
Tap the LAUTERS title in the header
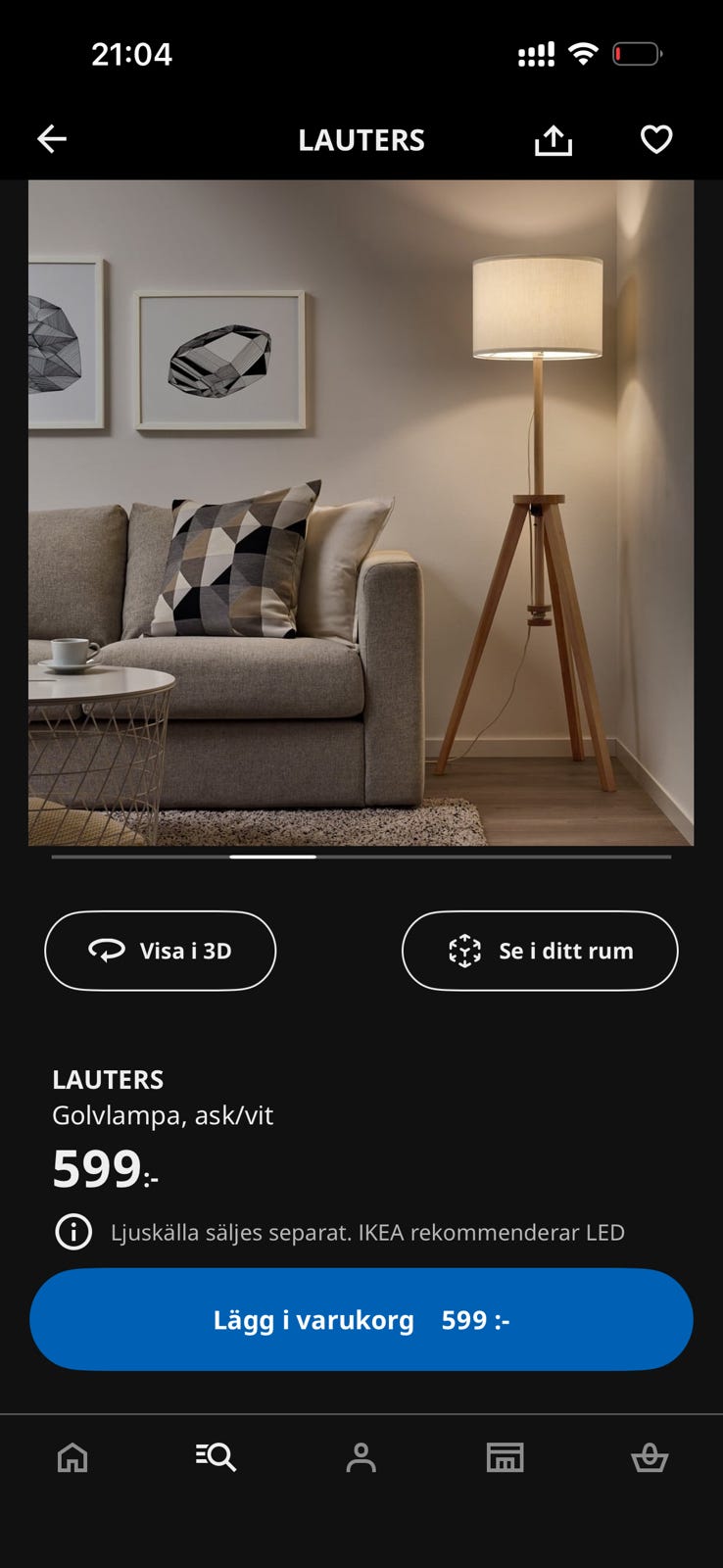pos(361,139)
